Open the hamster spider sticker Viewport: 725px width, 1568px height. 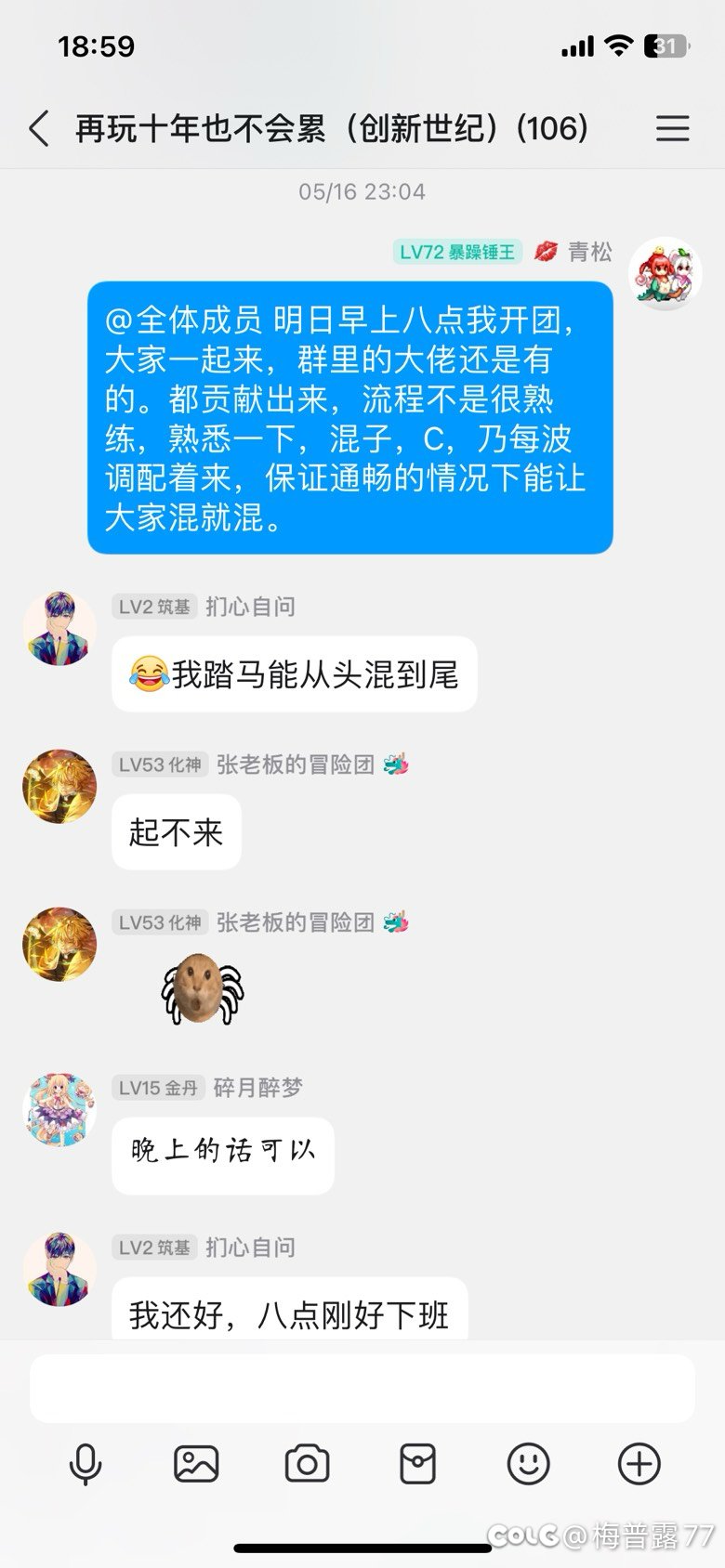pos(203,988)
